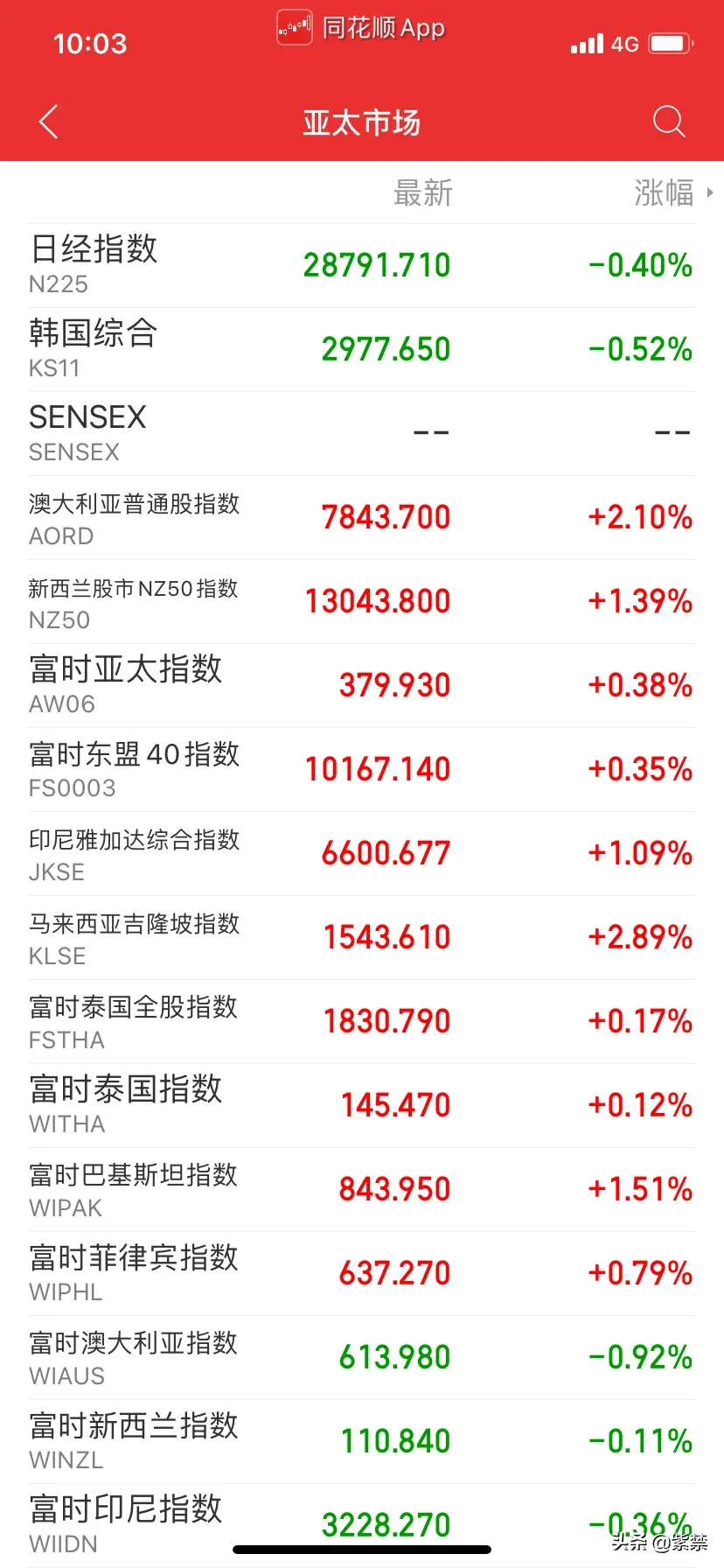Viewport: 724px width, 1568px height.
Task: Open the search icon in the header
Action: pos(669,122)
